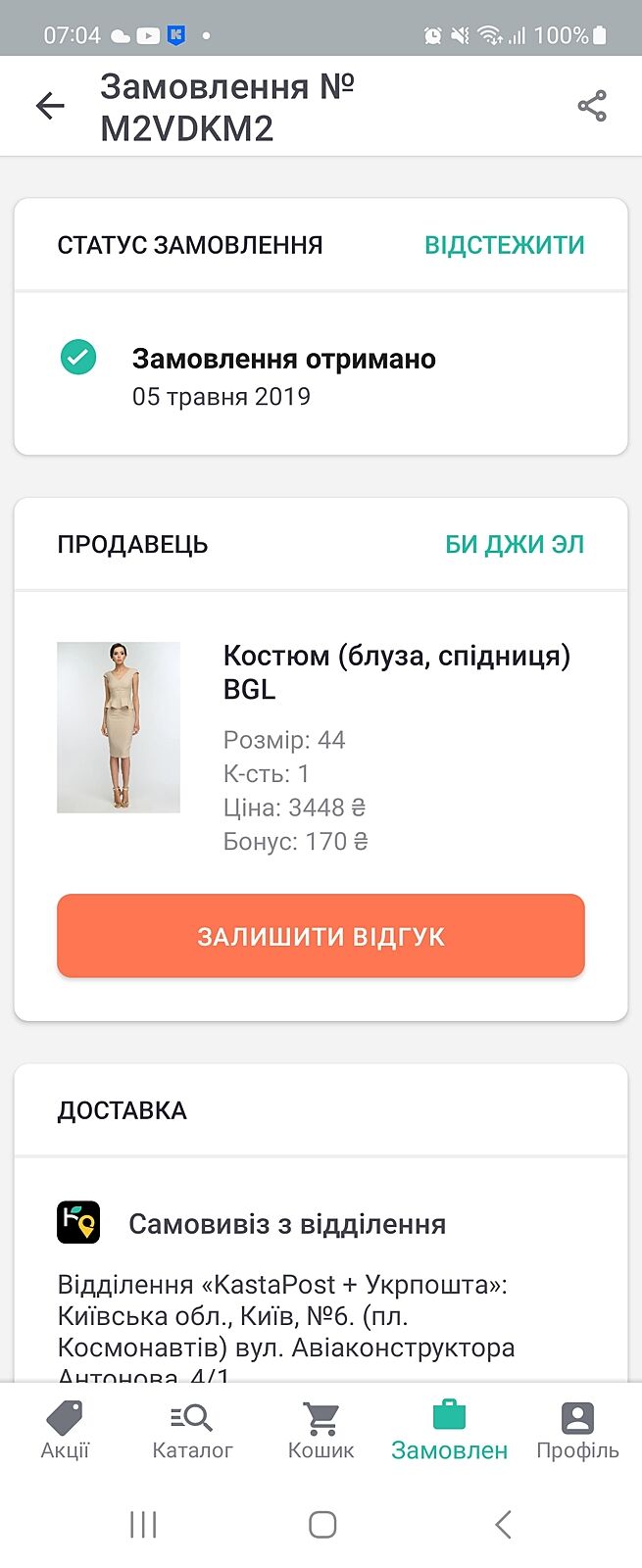Tap the ЗАЛИШИТИ ВІДГУК button
Image resolution: width=642 pixels, height=1568 pixels.
[321, 936]
